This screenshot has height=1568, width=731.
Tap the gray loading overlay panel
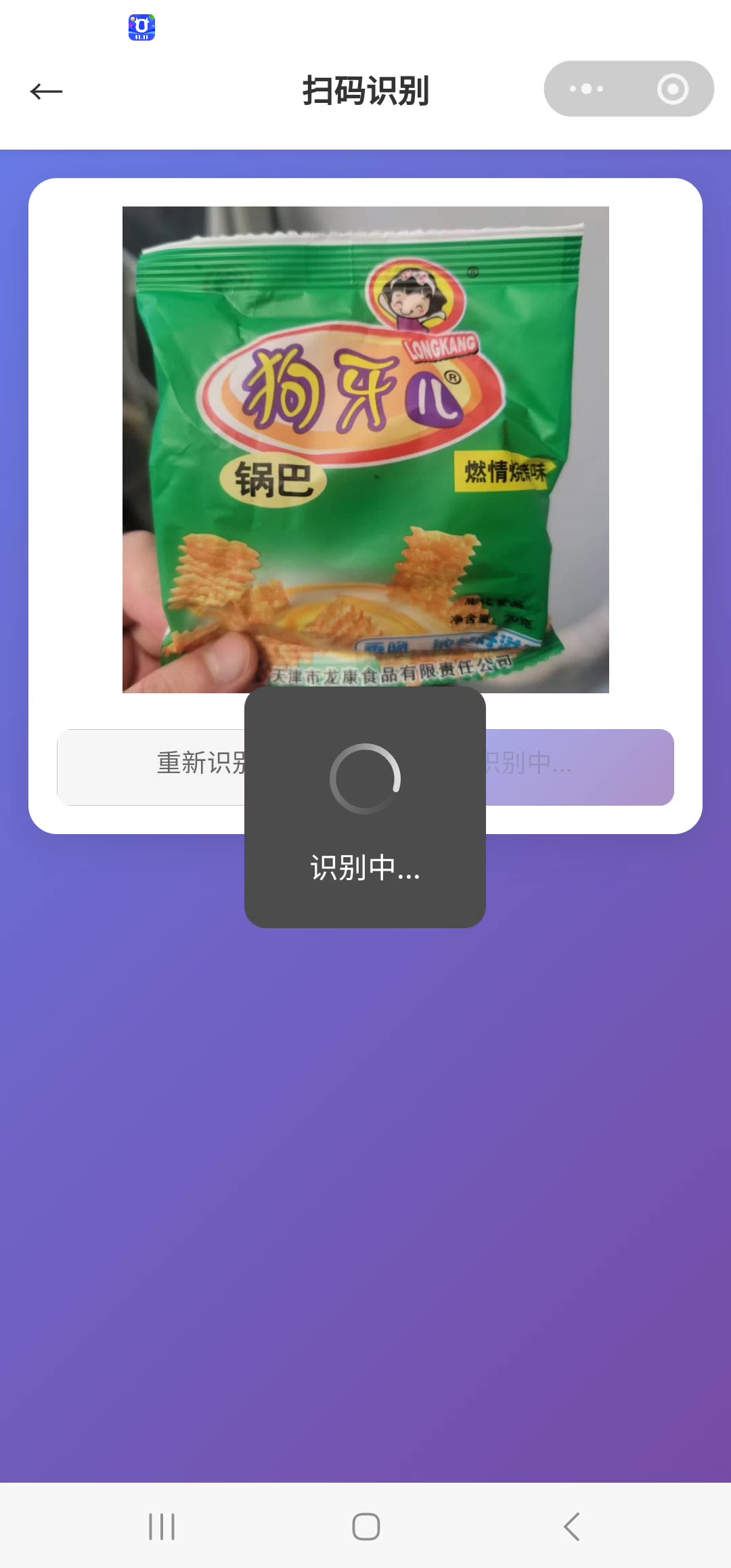[365, 806]
